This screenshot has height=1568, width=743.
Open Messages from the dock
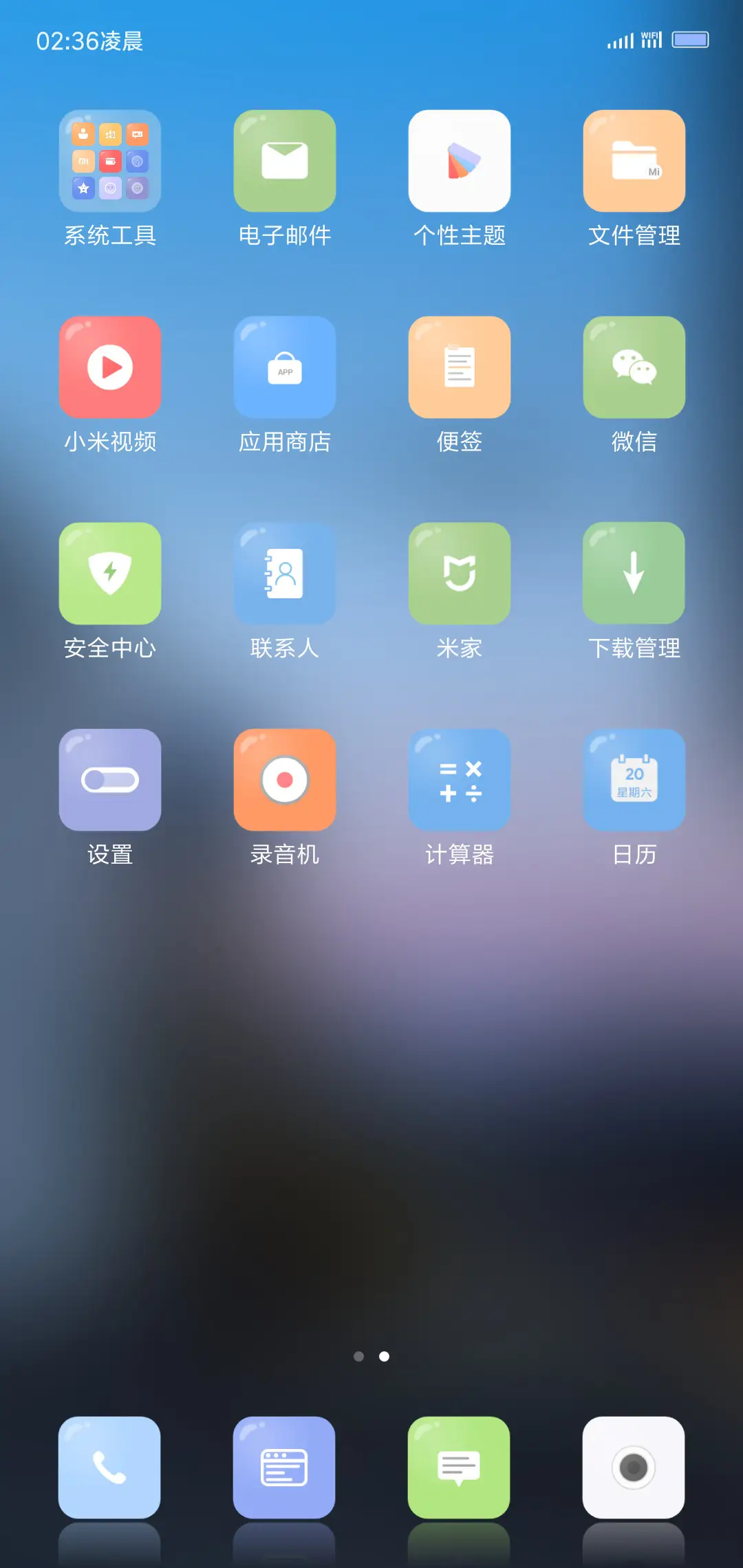click(459, 1468)
